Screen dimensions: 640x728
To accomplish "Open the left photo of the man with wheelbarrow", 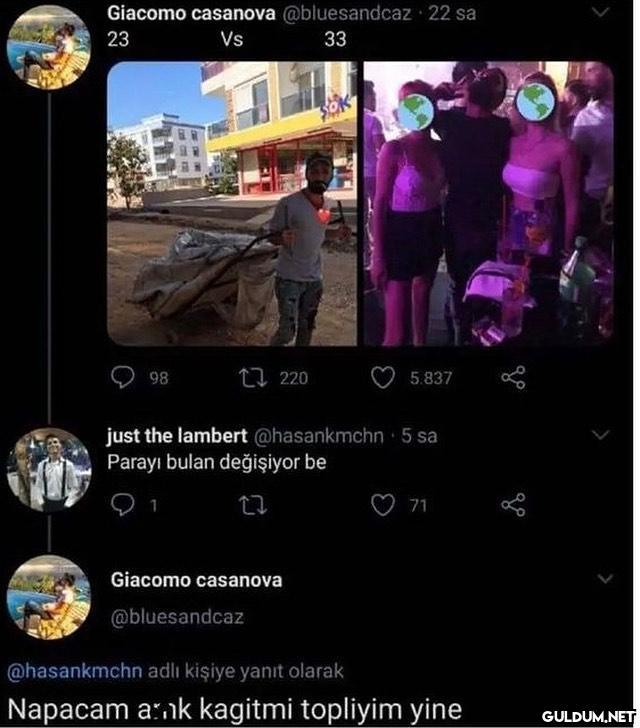I will 232,203.
